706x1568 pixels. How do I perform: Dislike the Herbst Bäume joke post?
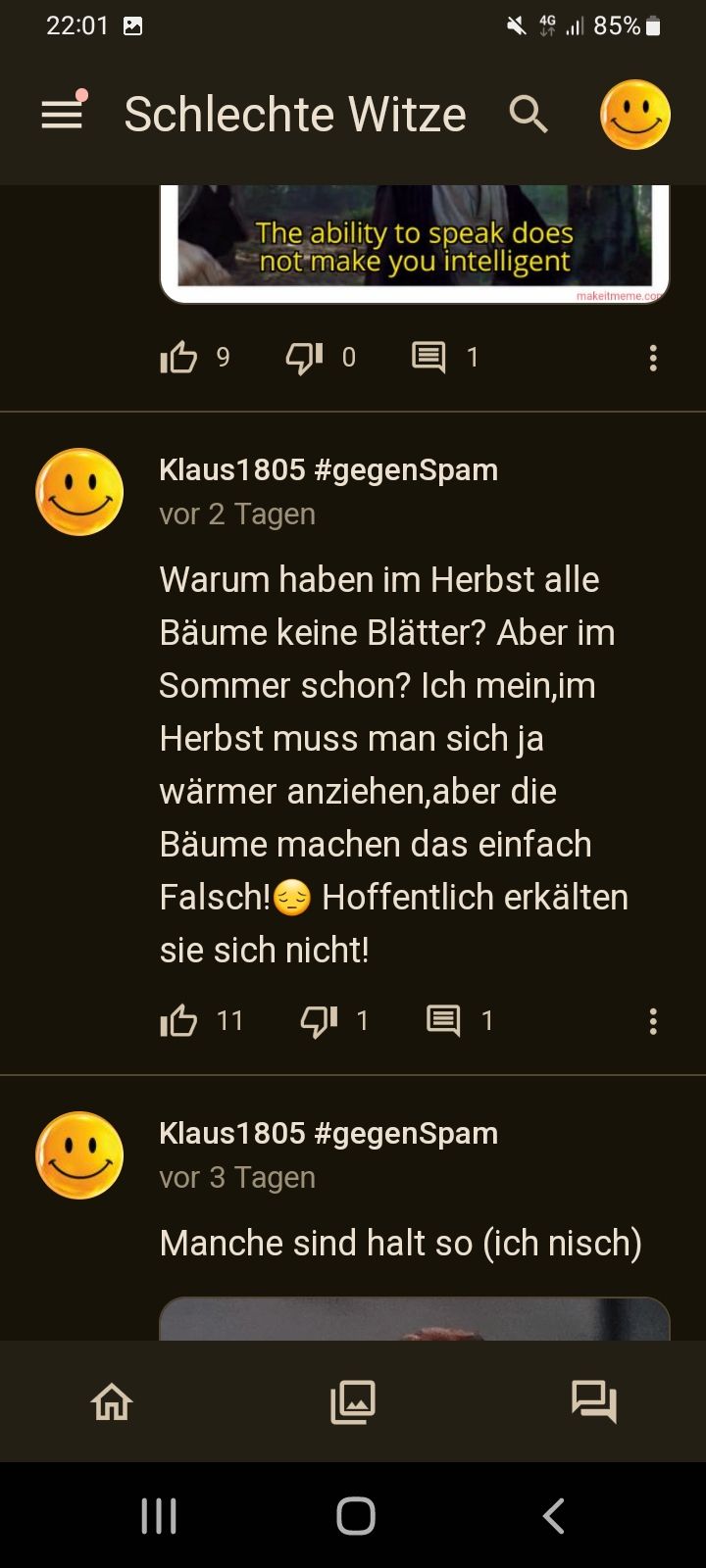(x=319, y=1021)
